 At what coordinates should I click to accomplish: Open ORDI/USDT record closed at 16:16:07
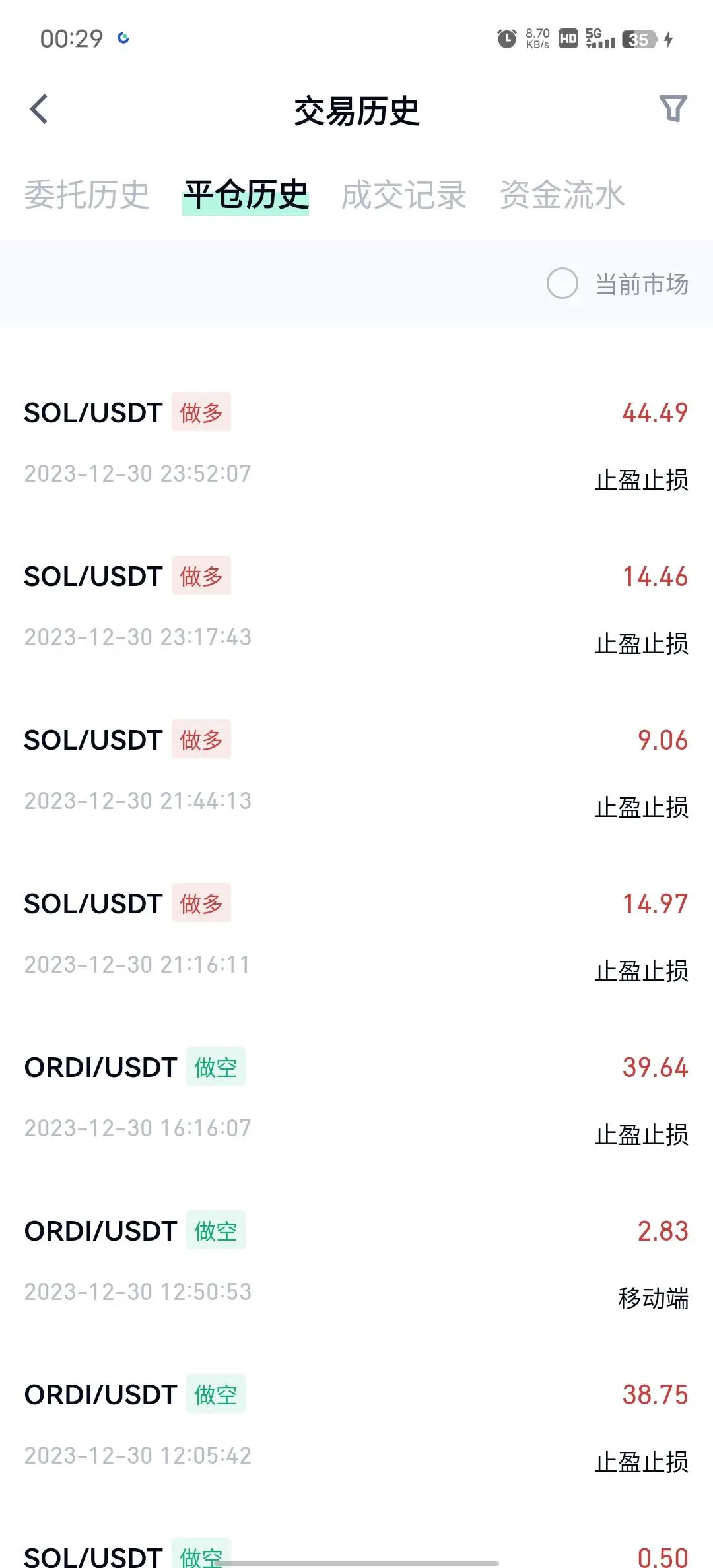pos(356,1097)
